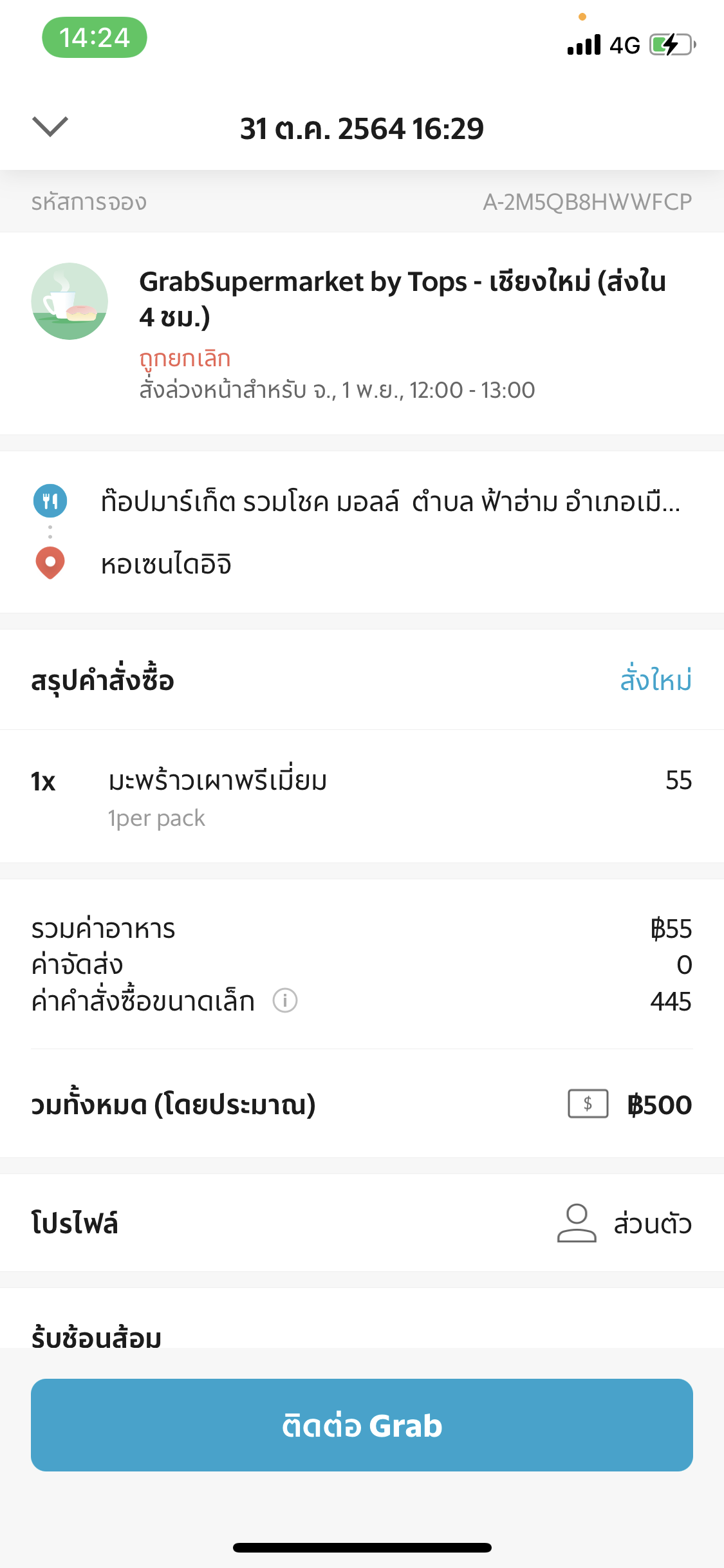Collapse the order details with the down chevron

50,127
